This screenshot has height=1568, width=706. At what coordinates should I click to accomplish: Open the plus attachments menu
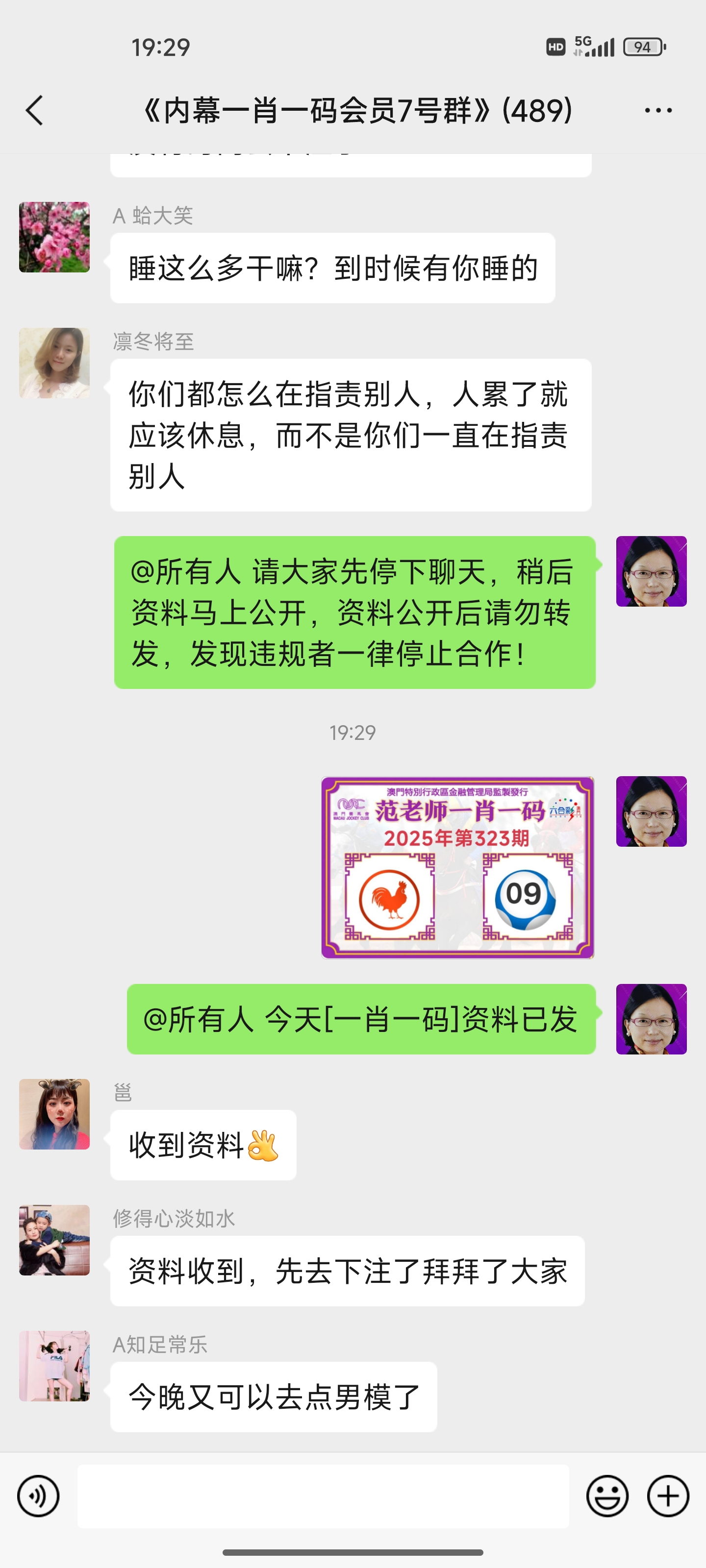[668, 1495]
